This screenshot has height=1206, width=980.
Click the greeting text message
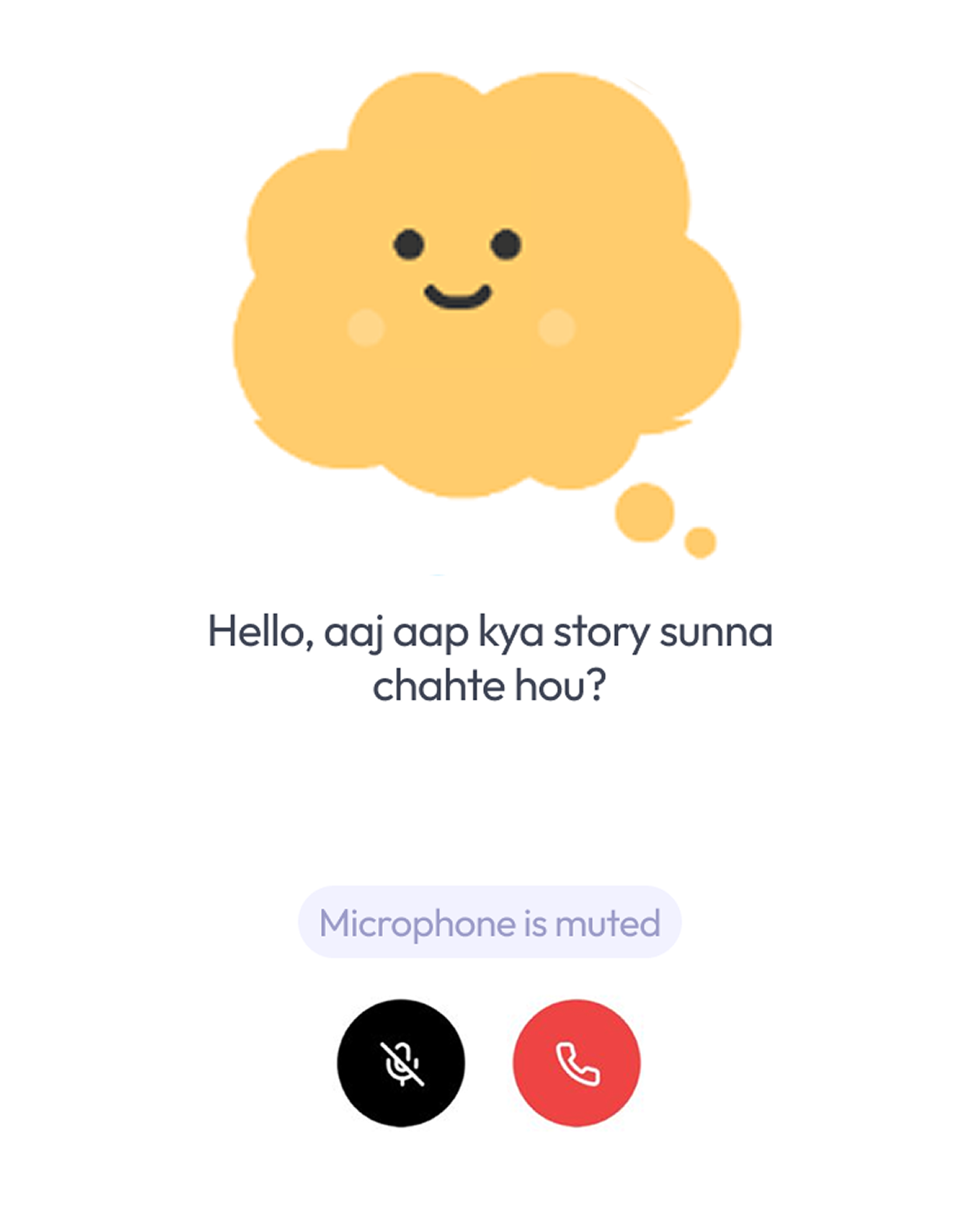[490, 658]
